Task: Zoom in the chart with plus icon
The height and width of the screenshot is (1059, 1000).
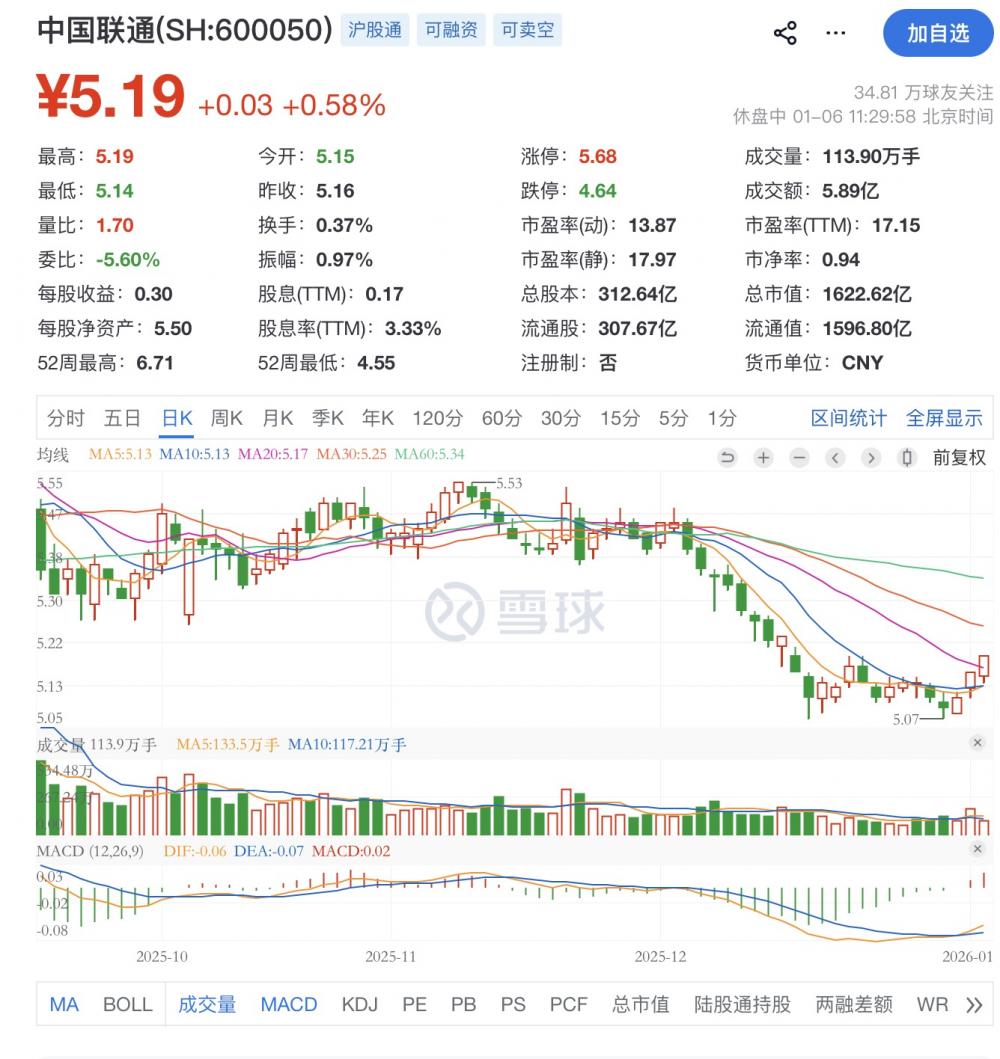Action: click(763, 458)
